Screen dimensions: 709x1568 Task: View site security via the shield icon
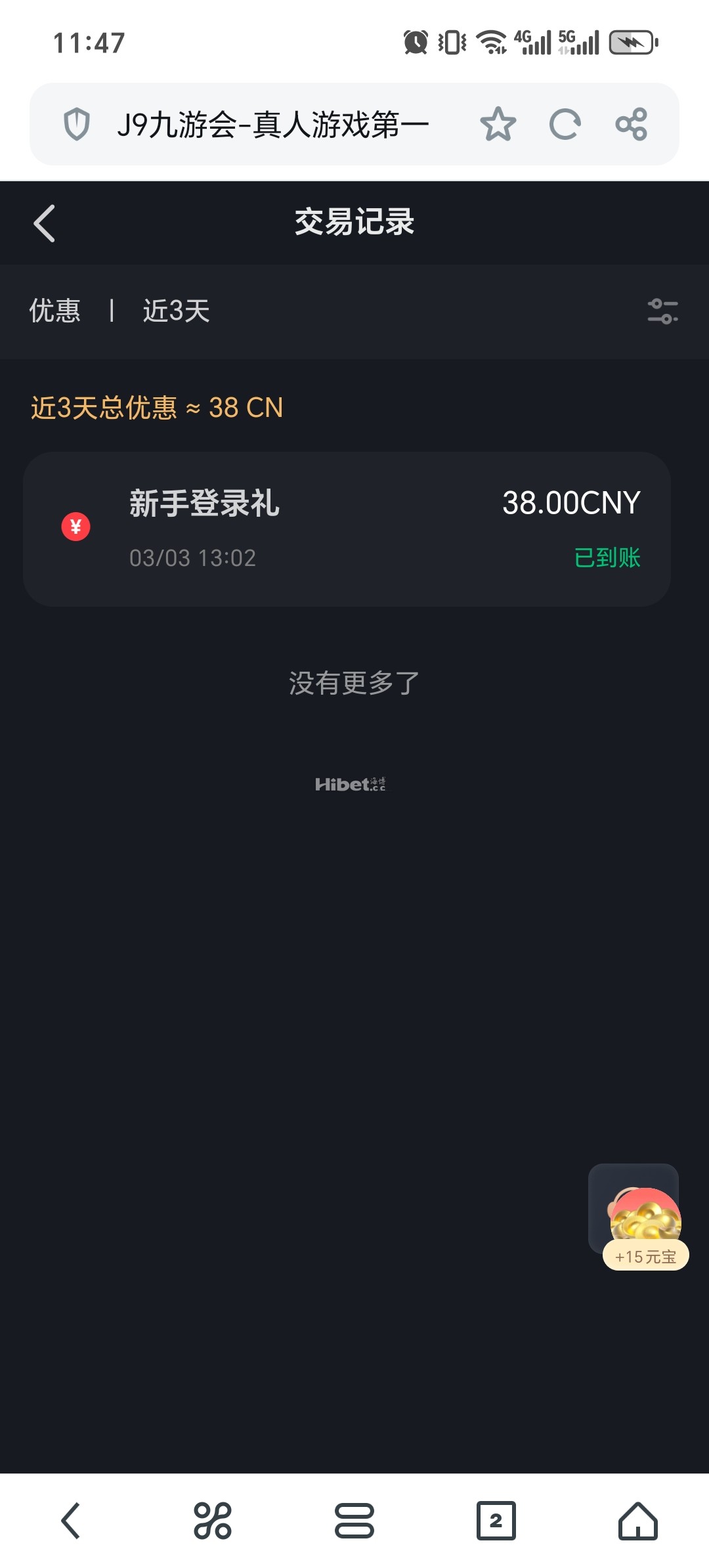click(x=76, y=124)
